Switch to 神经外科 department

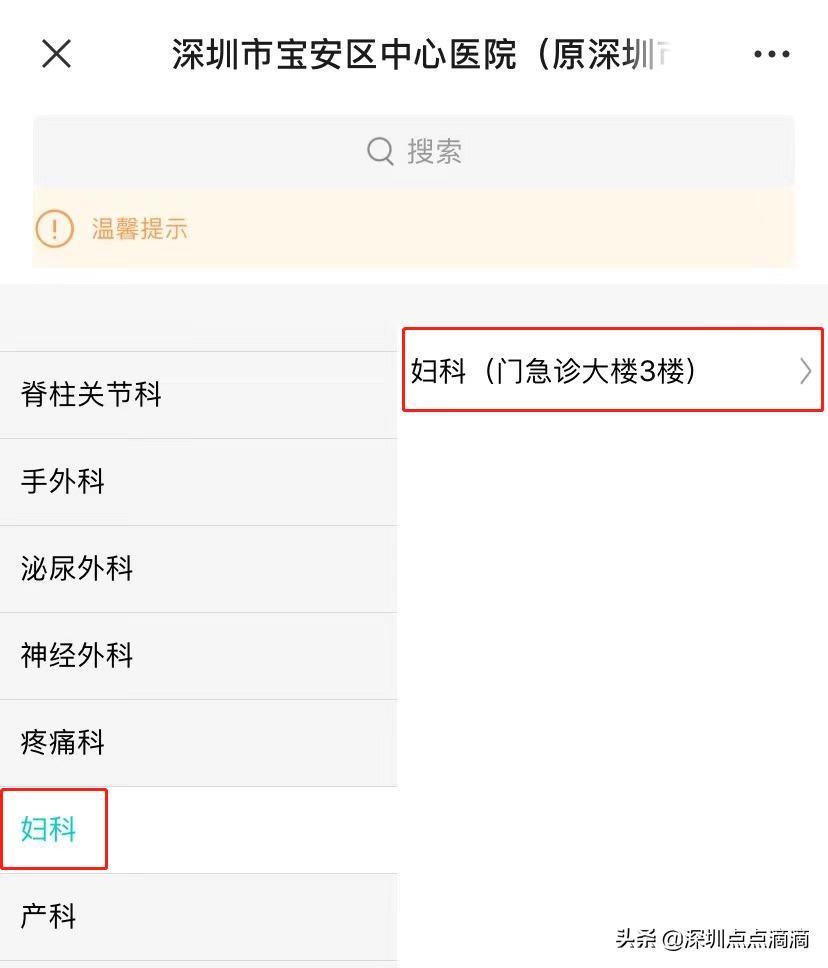198,656
